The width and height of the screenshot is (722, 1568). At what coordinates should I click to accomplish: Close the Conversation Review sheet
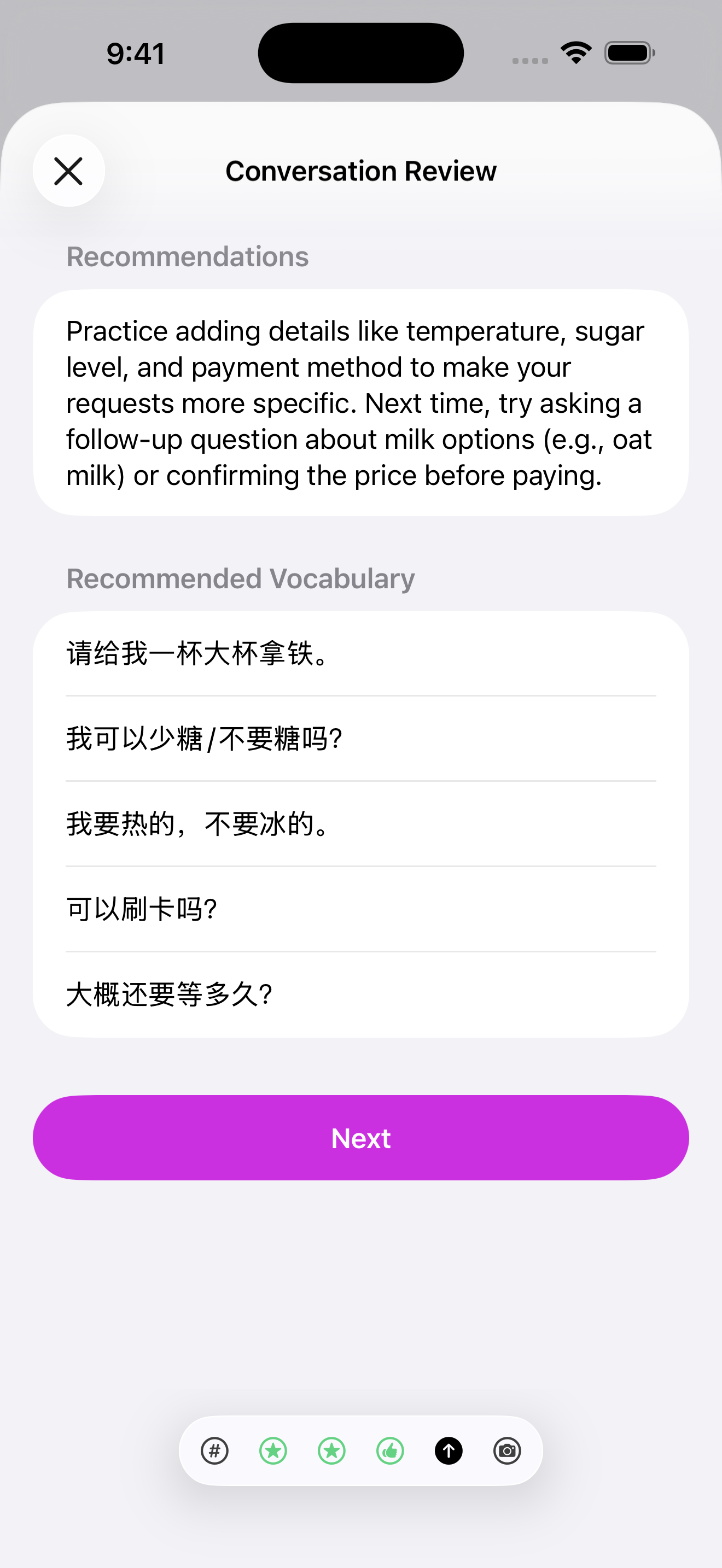69,171
